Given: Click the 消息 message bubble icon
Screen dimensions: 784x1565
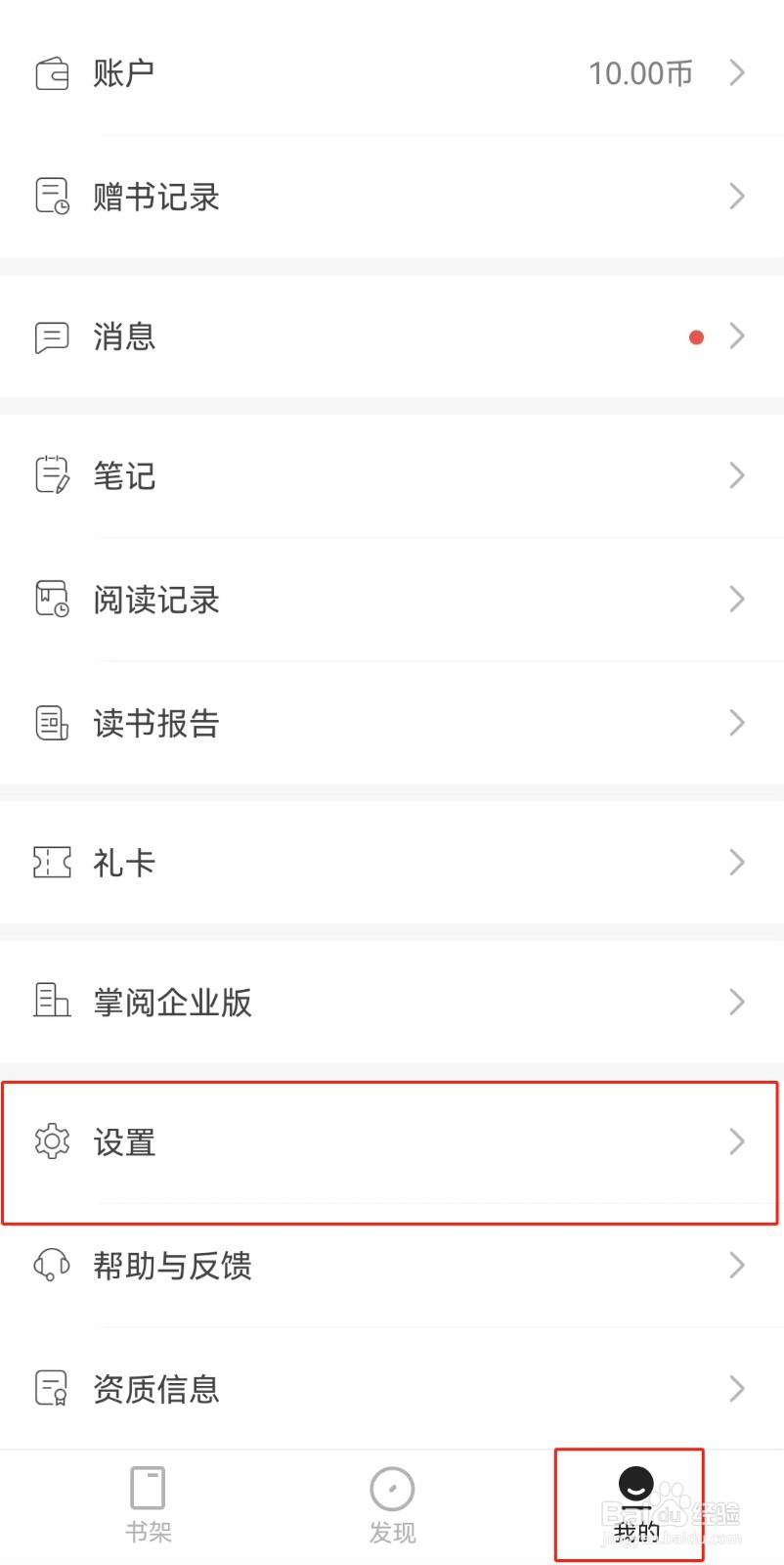Looking at the screenshot, I should coord(51,335).
